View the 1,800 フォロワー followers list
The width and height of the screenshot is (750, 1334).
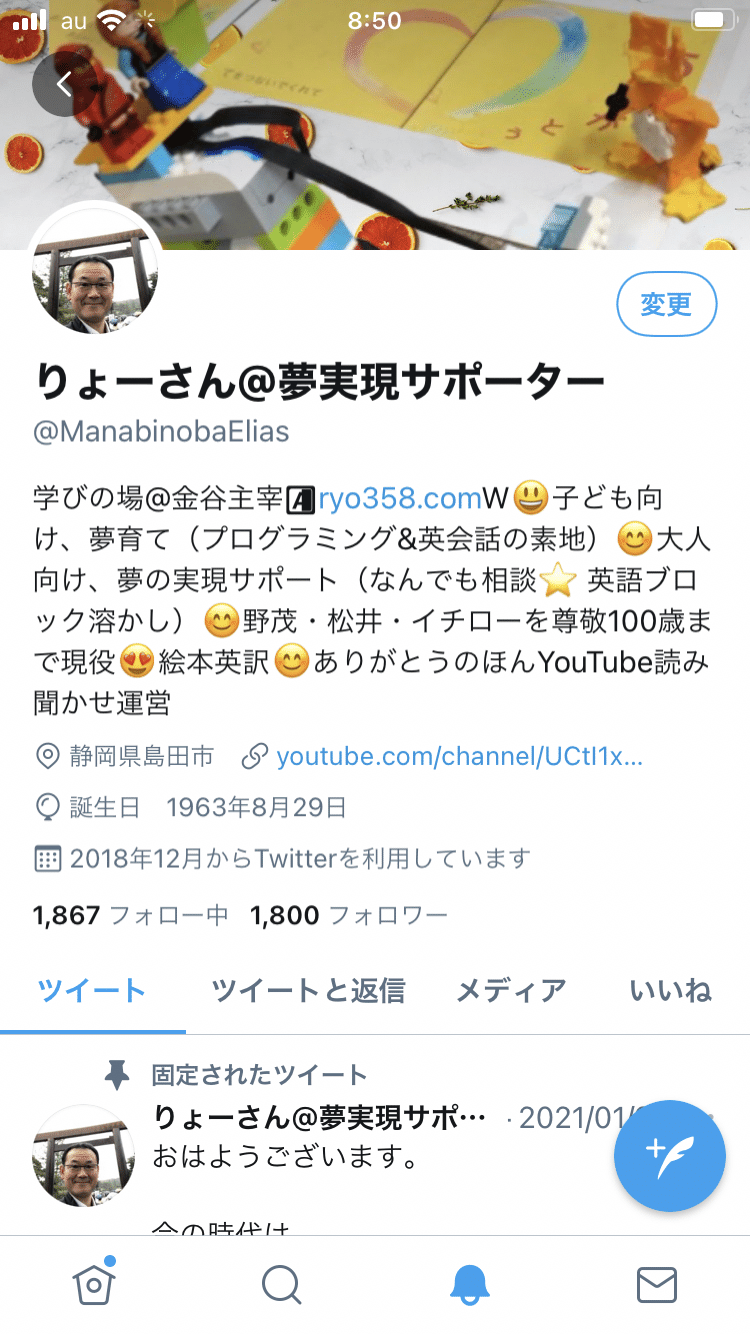pyautogui.click(x=348, y=914)
